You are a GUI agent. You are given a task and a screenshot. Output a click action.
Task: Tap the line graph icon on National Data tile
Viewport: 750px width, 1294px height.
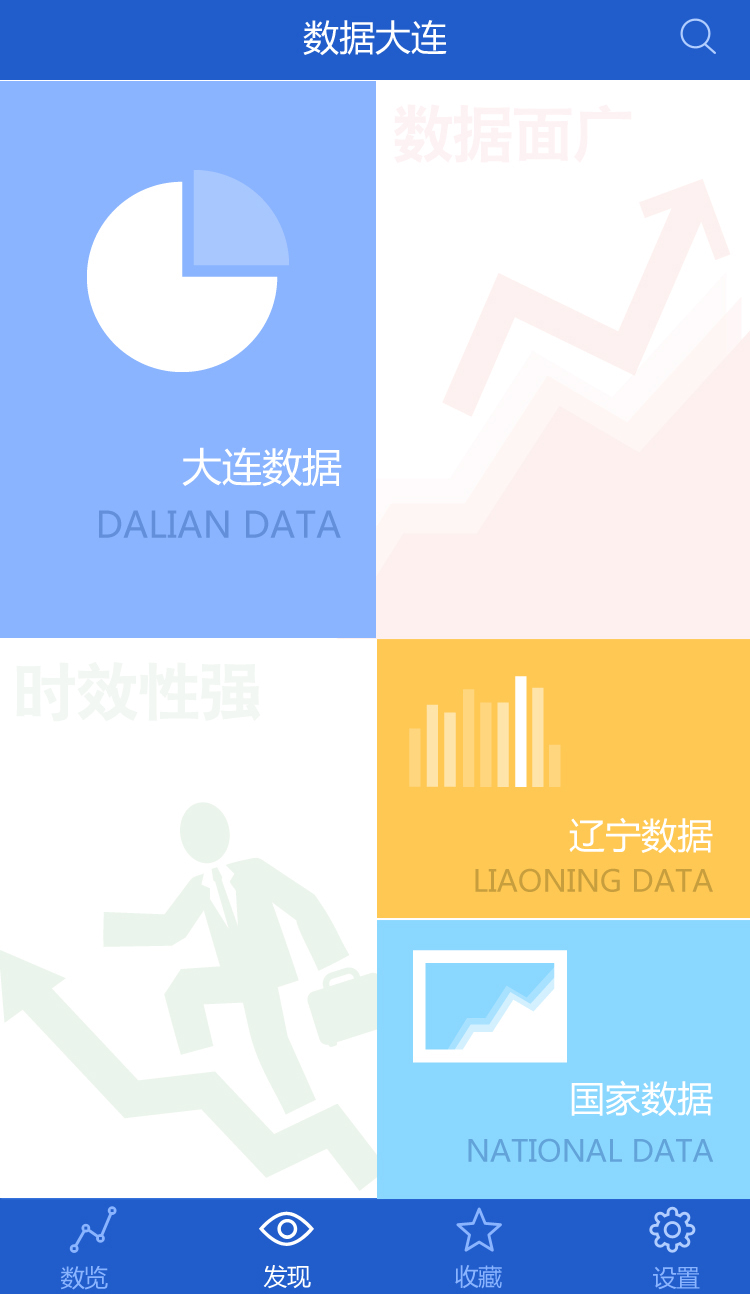coord(491,1007)
